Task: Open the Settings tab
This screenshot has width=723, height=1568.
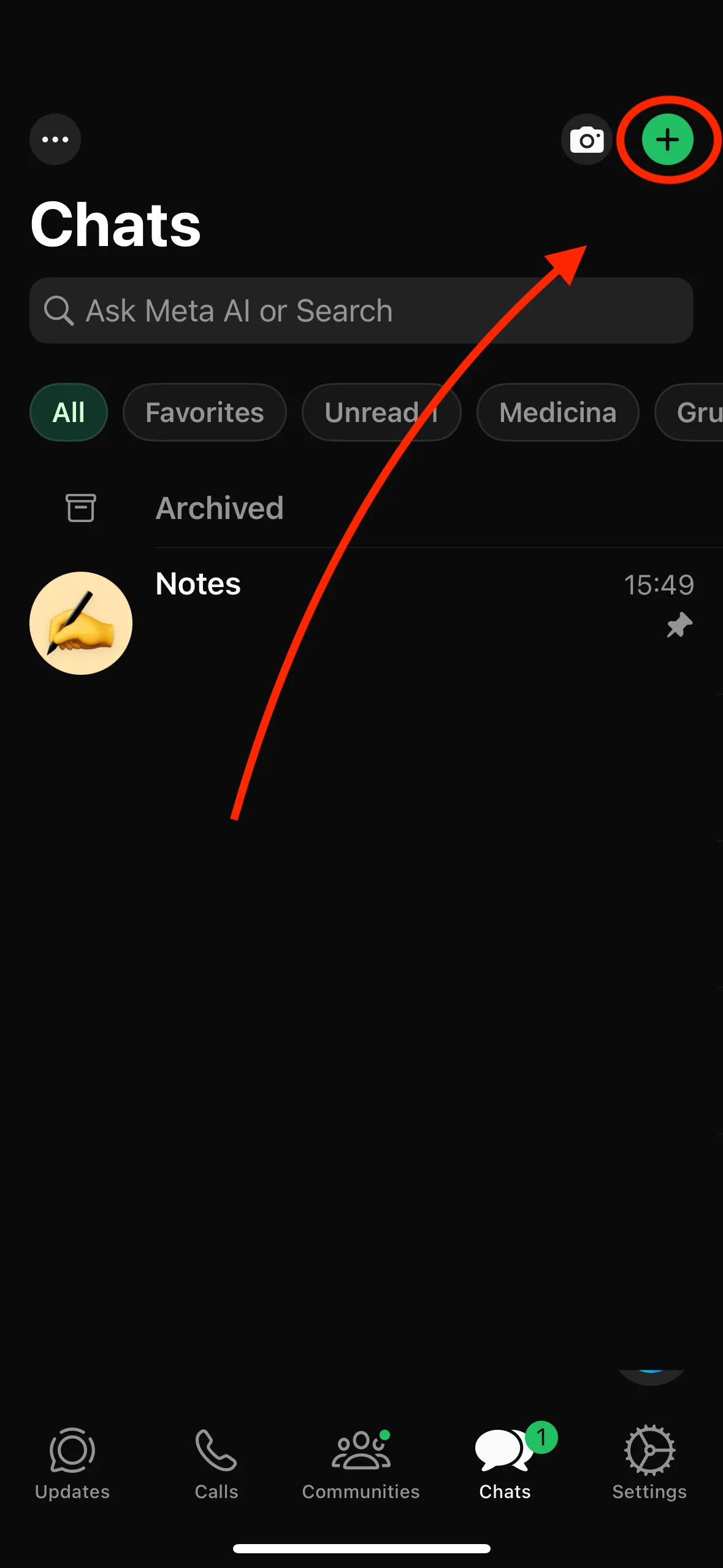Action: point(649,1462)
